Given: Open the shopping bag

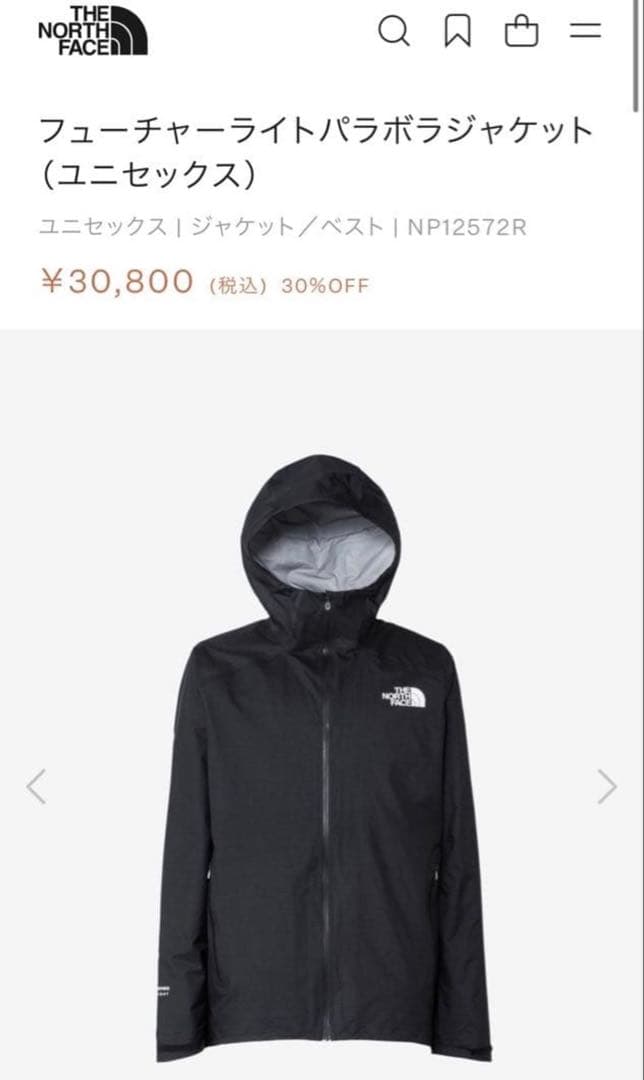Looking at the screenshot, I should tap(521, 32).
